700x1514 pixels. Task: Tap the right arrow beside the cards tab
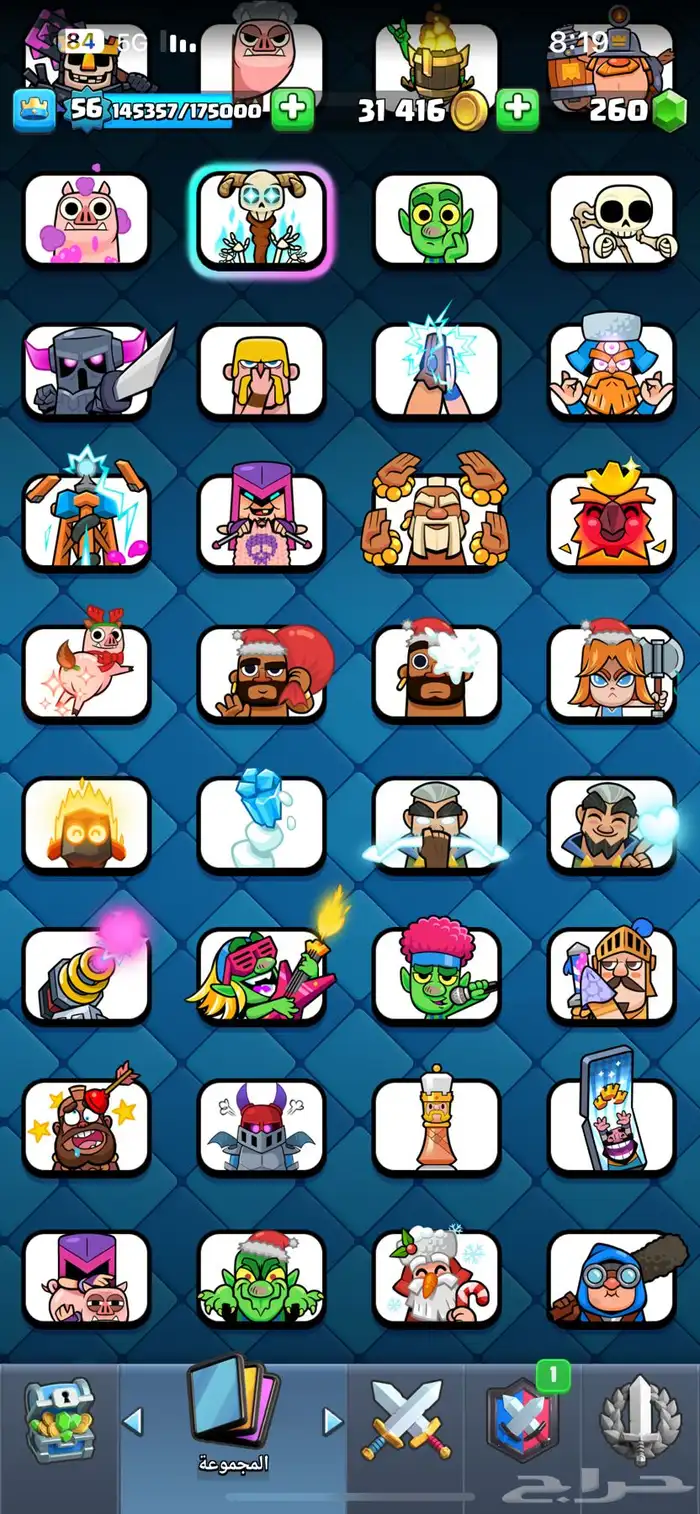coord(333,1420)
